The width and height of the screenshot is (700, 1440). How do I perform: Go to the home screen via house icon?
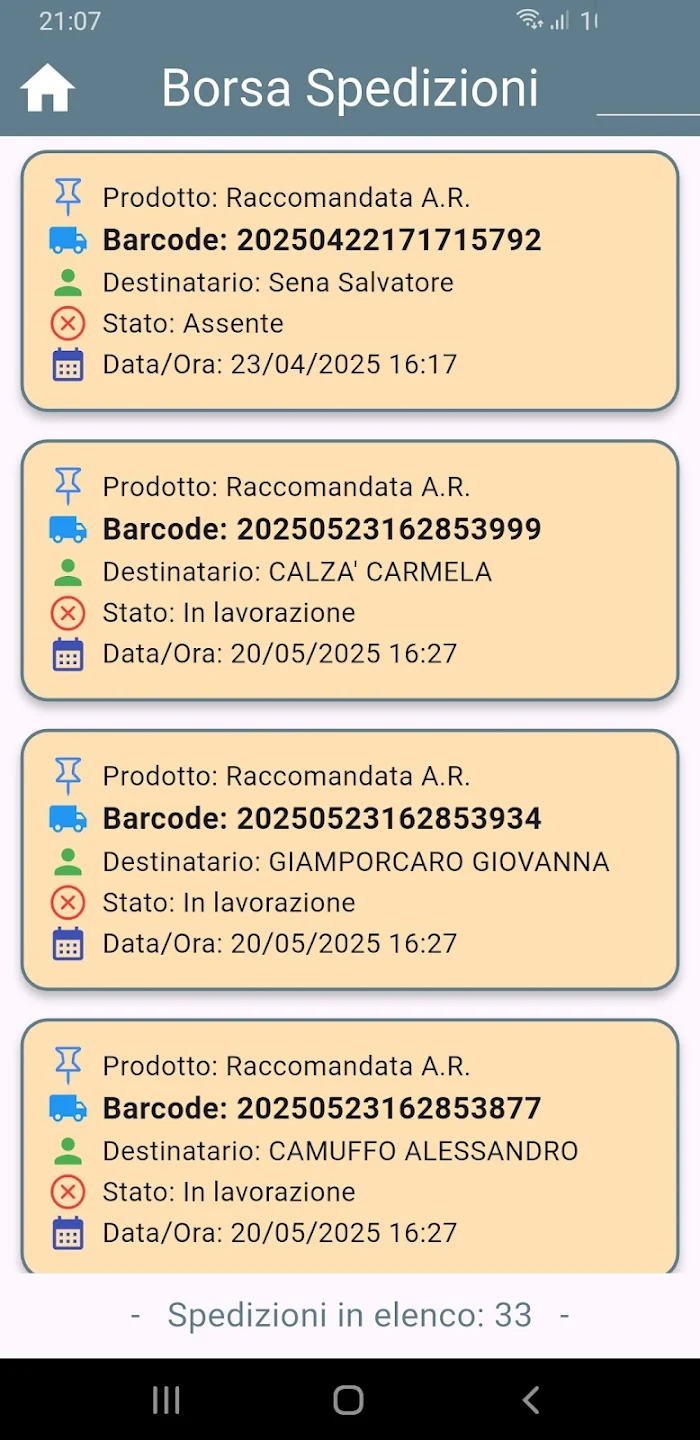[48, 88]
